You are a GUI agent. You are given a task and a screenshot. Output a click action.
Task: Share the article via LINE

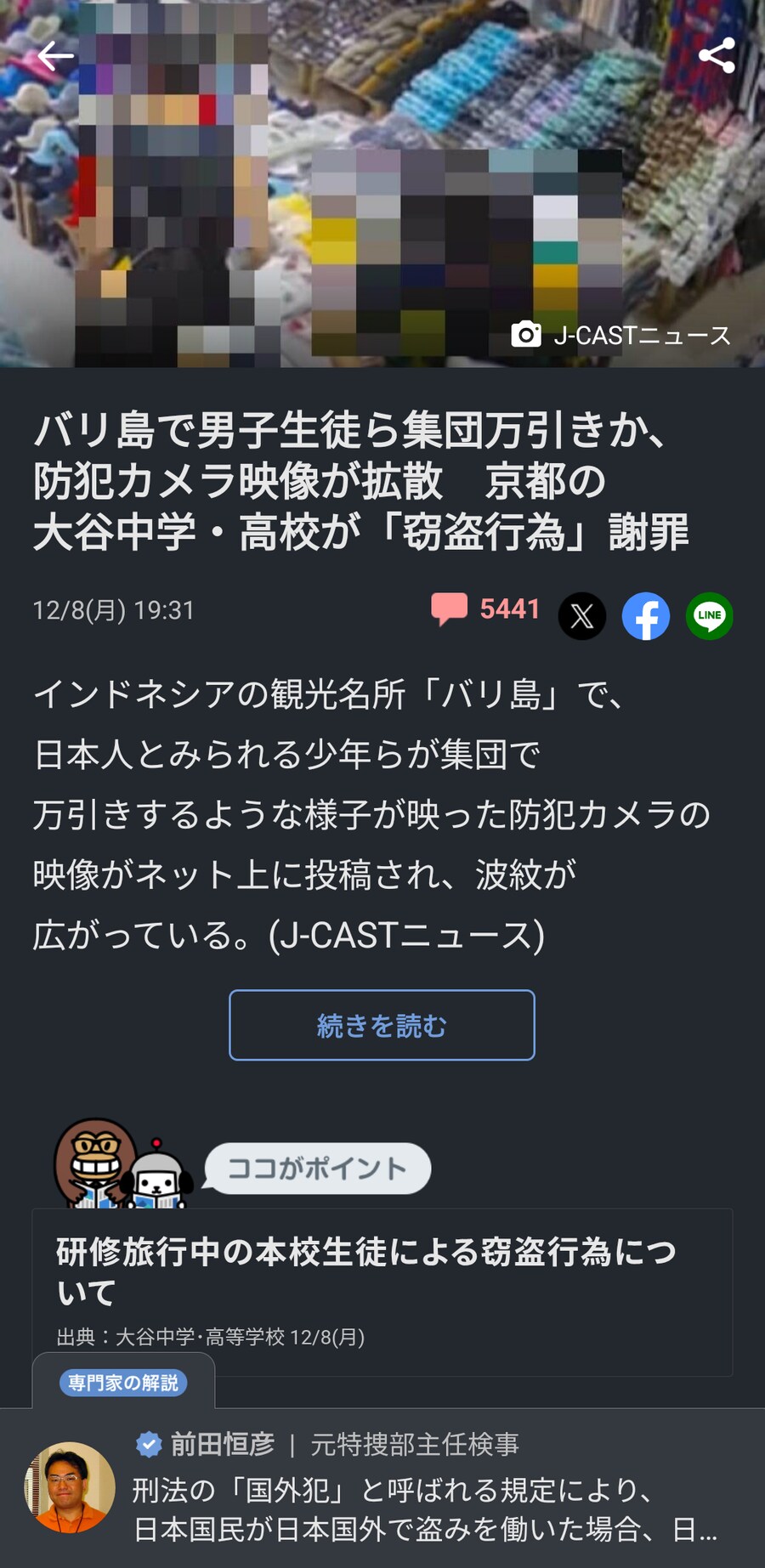tap(710, 616)
